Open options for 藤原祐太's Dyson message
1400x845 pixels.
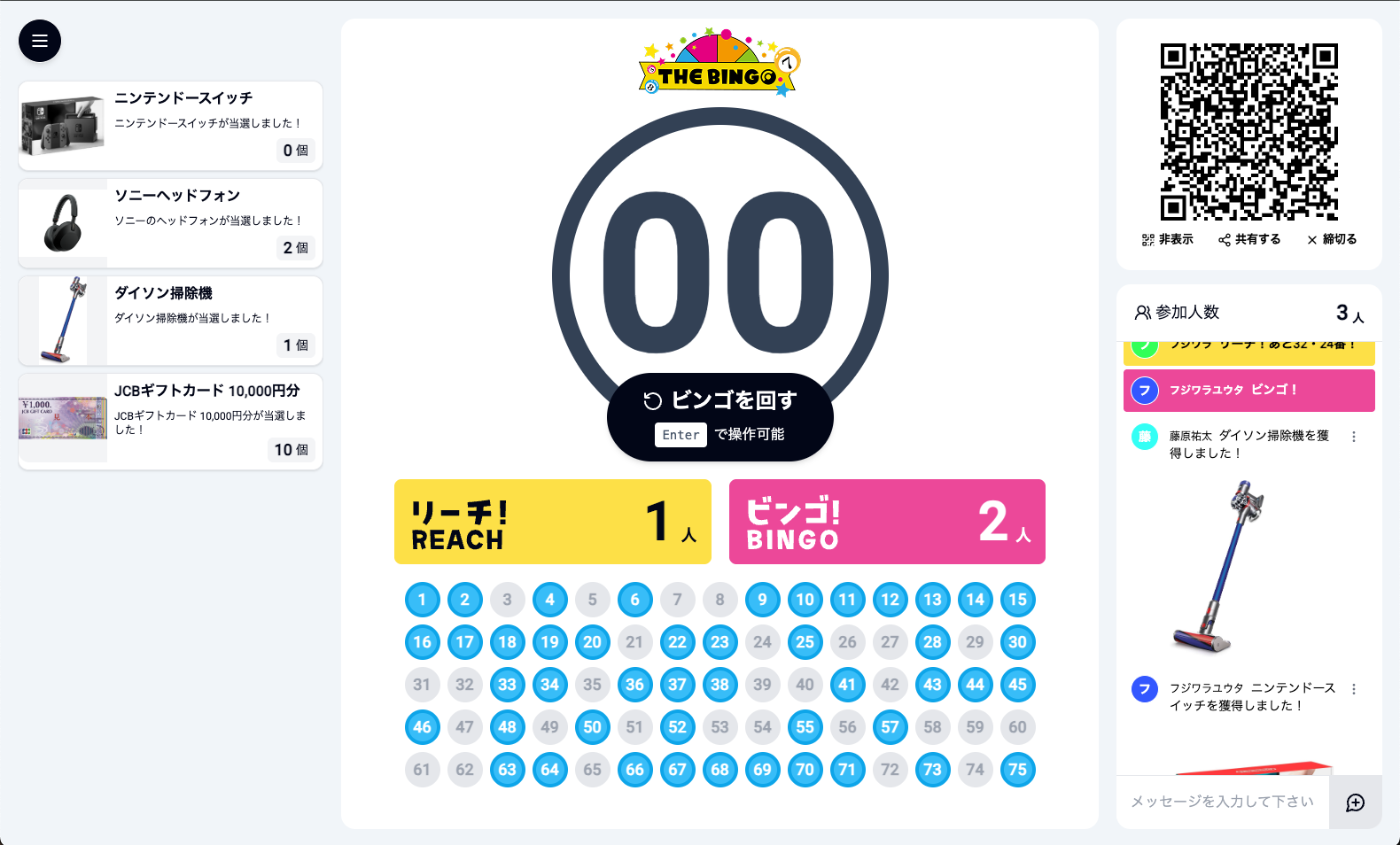[x=1354, y=437]
